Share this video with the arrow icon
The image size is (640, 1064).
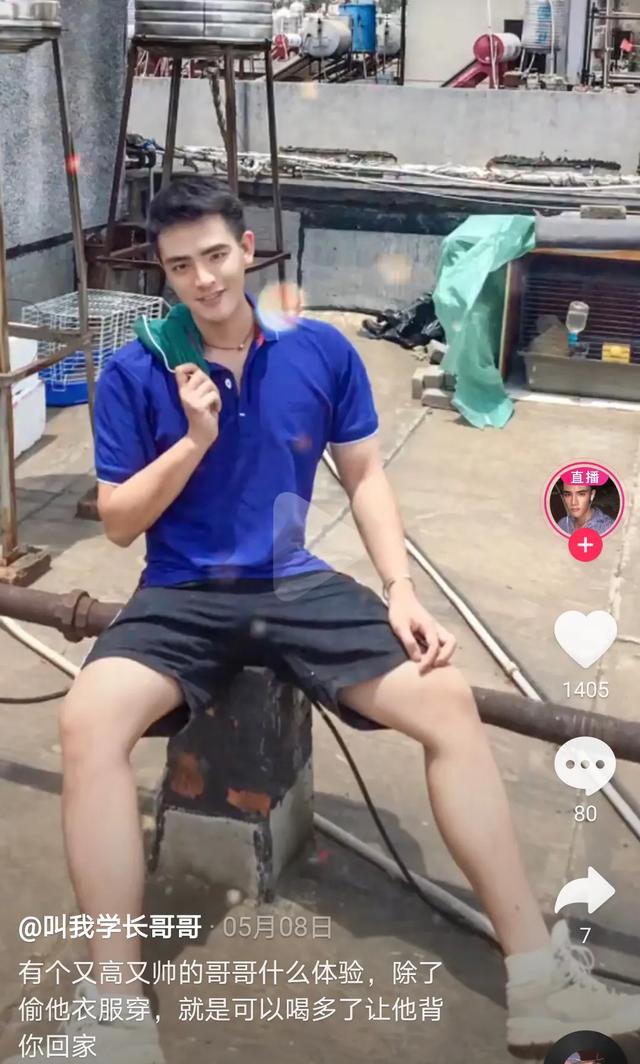tap(585, 890)
